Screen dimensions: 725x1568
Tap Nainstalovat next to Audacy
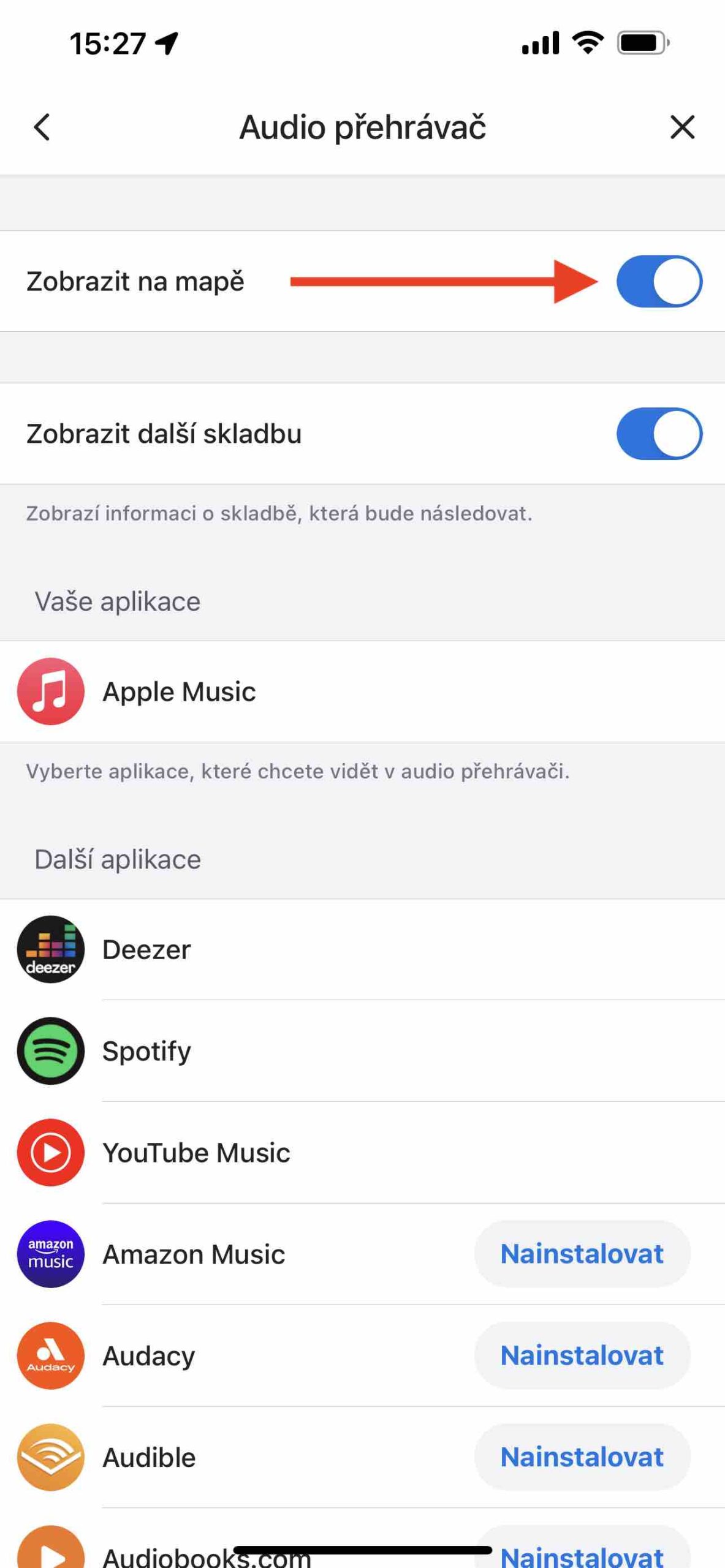tap(582, 1355)
